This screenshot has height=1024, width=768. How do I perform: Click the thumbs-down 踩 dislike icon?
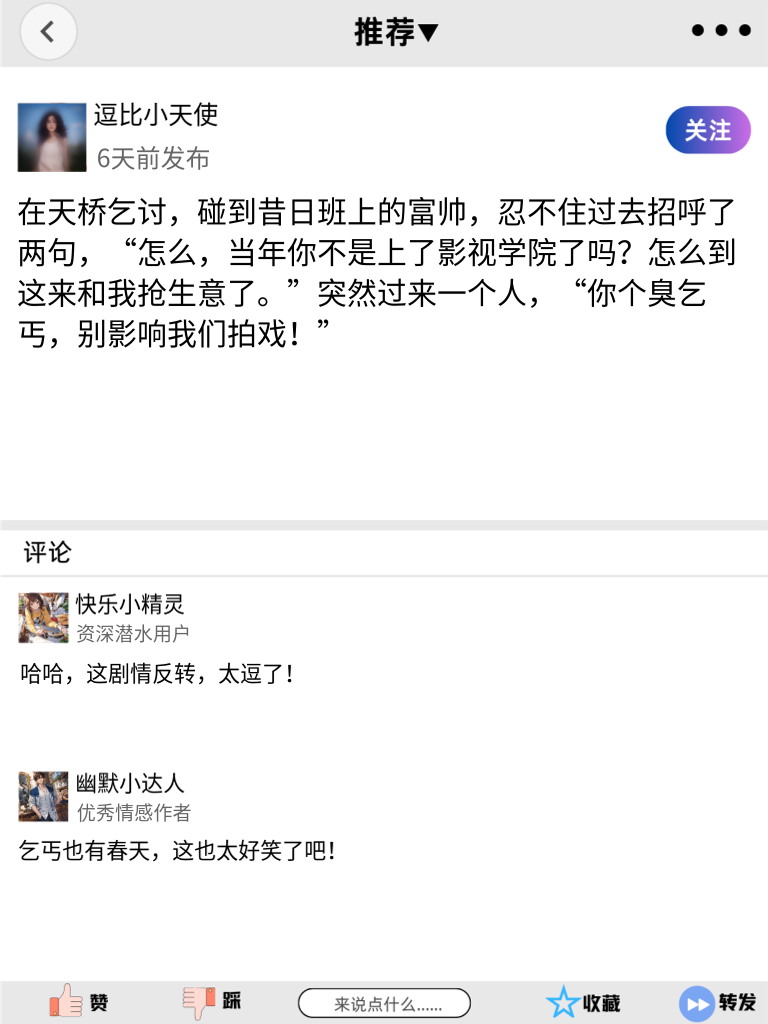pos(198,1001)
